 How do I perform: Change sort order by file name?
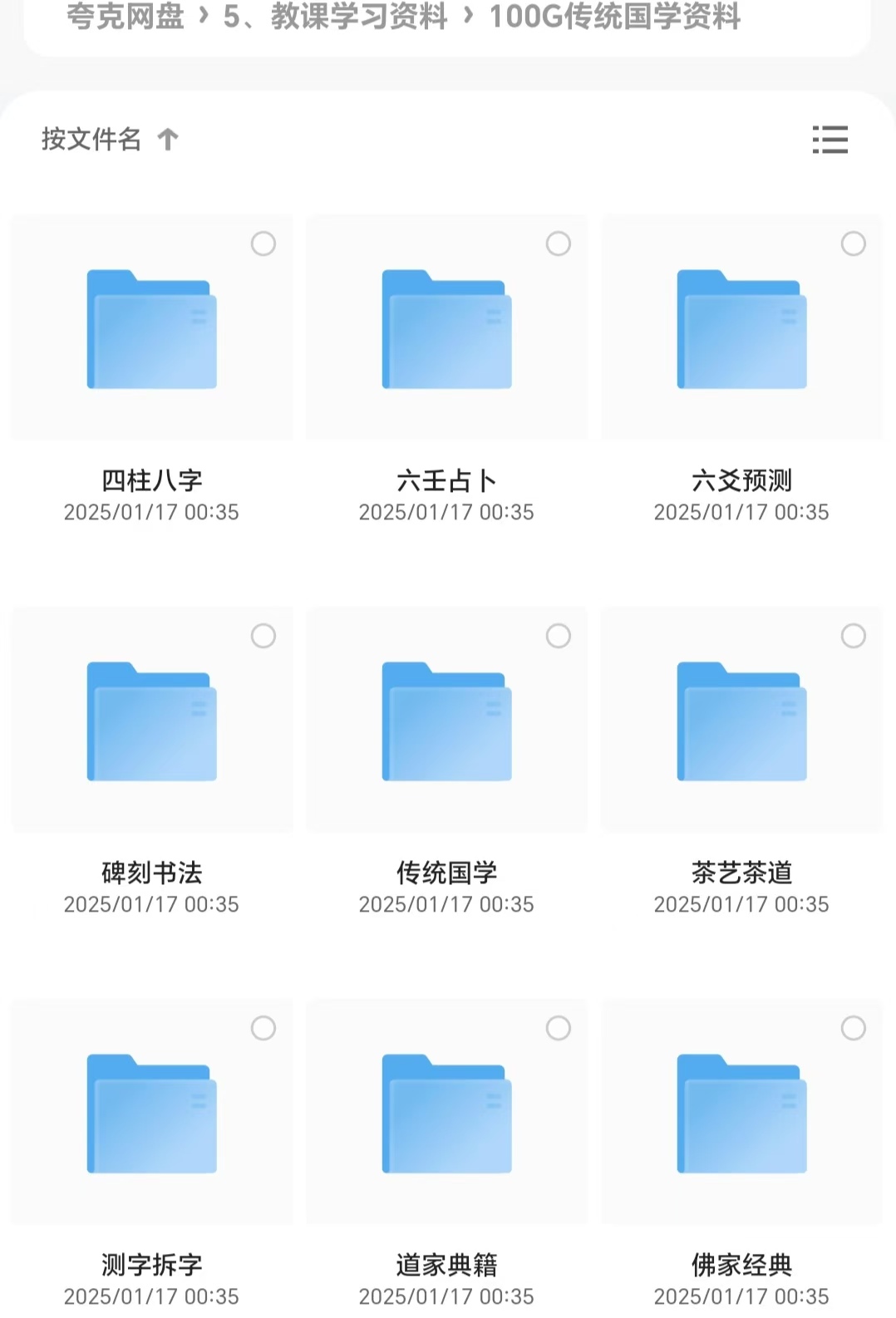[109, 139]
